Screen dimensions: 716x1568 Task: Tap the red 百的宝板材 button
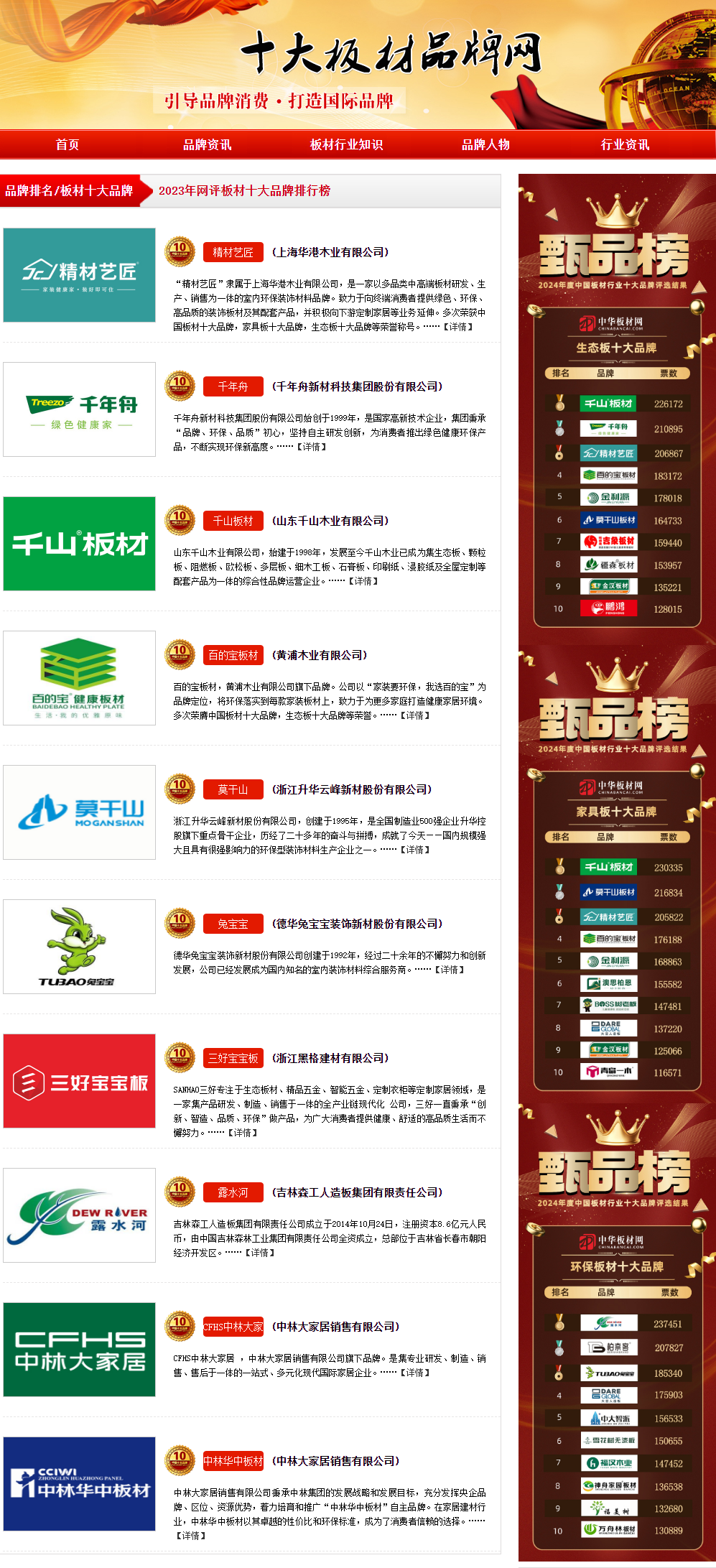point(233,655)
